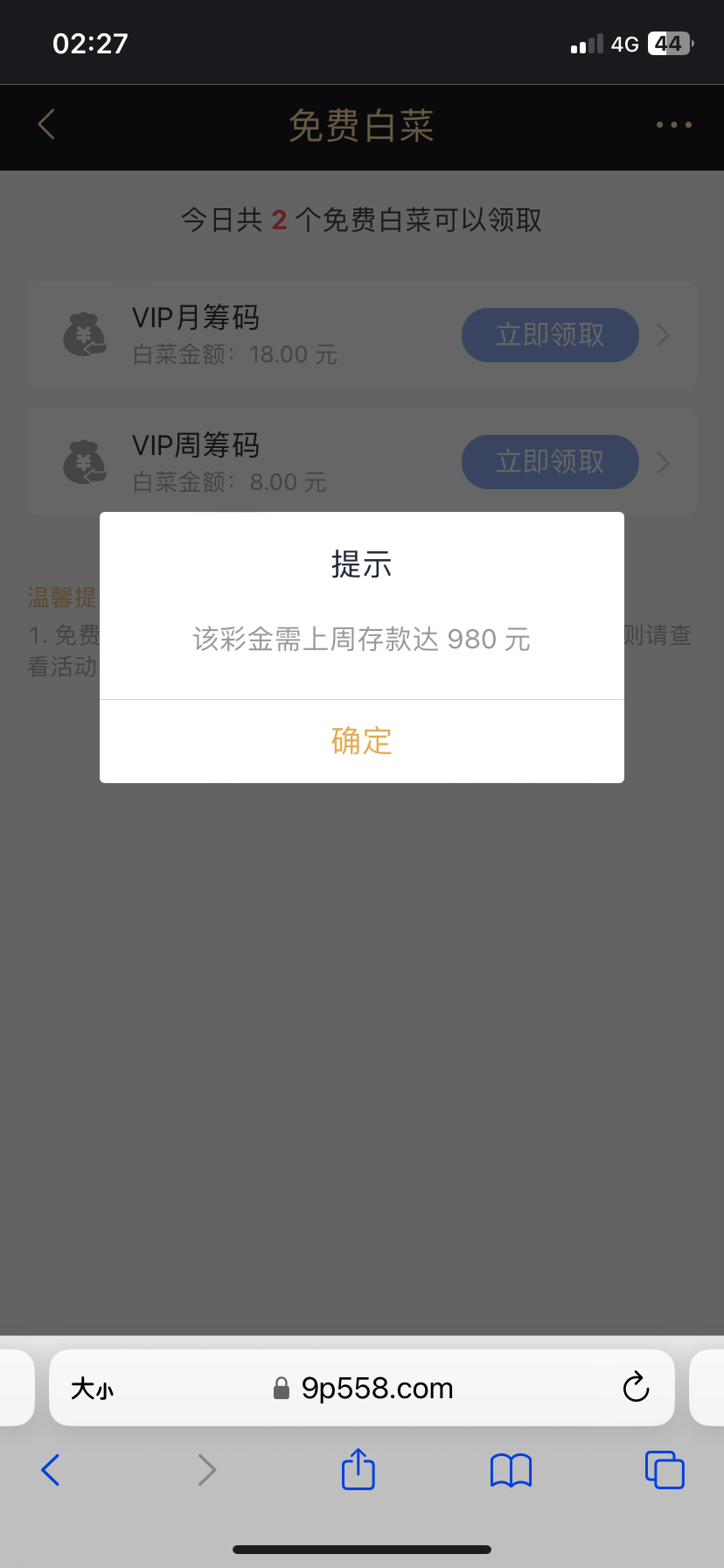Viewport: 724px width, 1568px height.
Task: Open the three-dot menu at top right
Action: tap(673, 125)
